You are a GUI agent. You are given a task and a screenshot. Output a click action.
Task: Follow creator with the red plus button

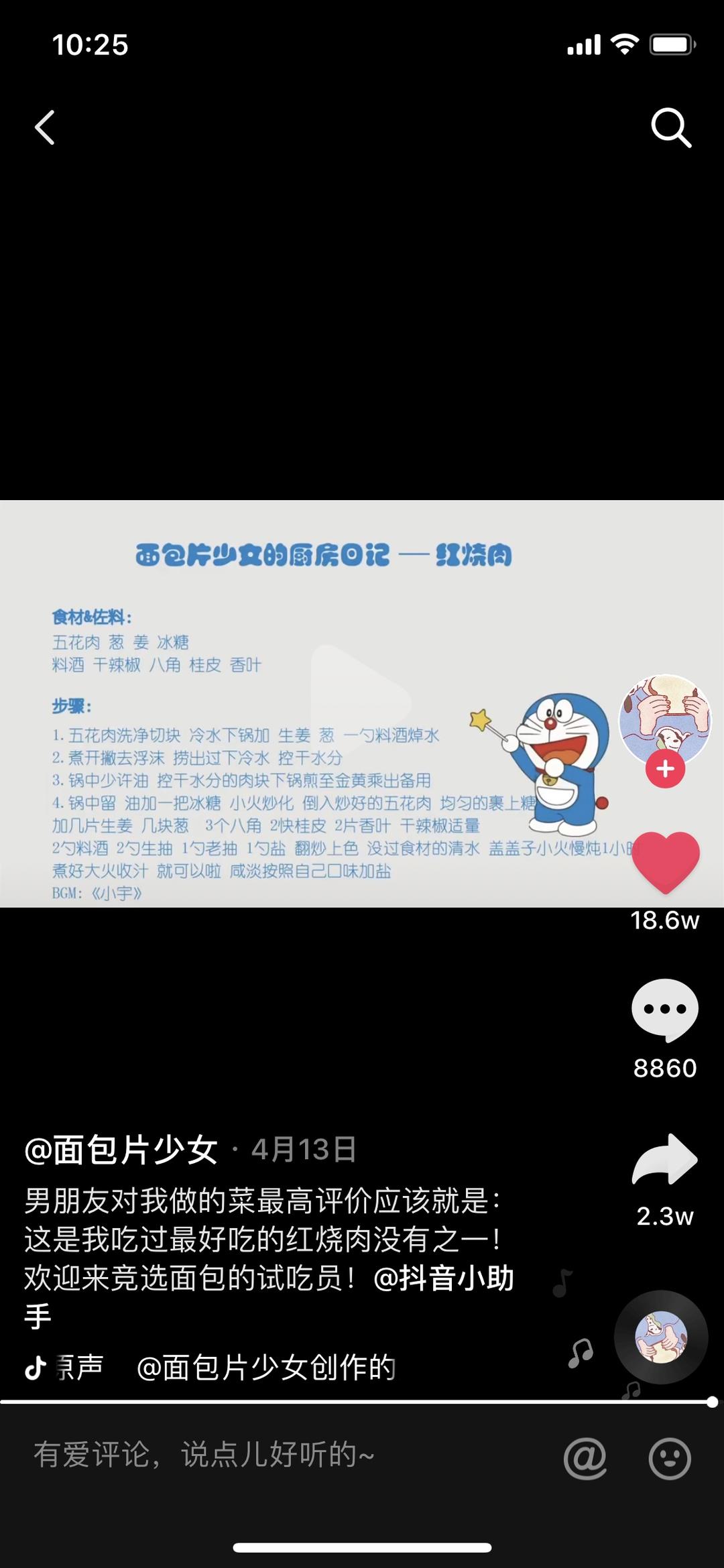point(665,769)
